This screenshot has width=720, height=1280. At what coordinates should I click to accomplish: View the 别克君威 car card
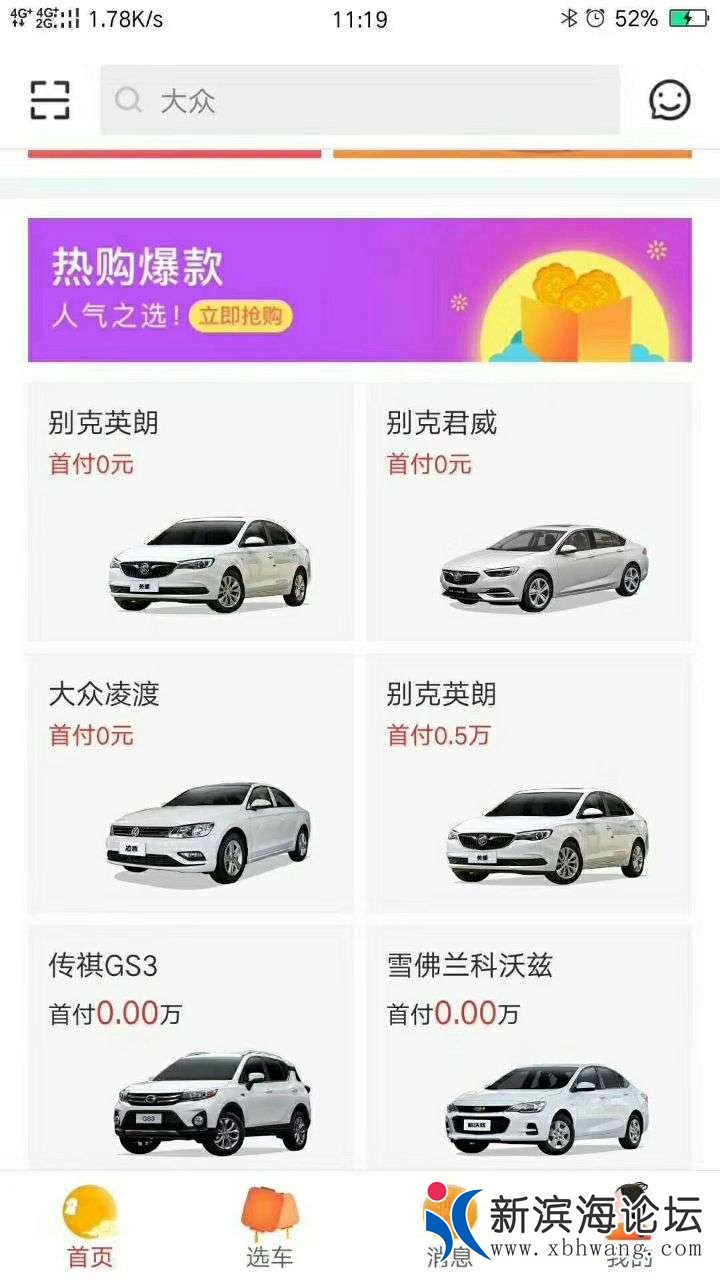point(529,511)
